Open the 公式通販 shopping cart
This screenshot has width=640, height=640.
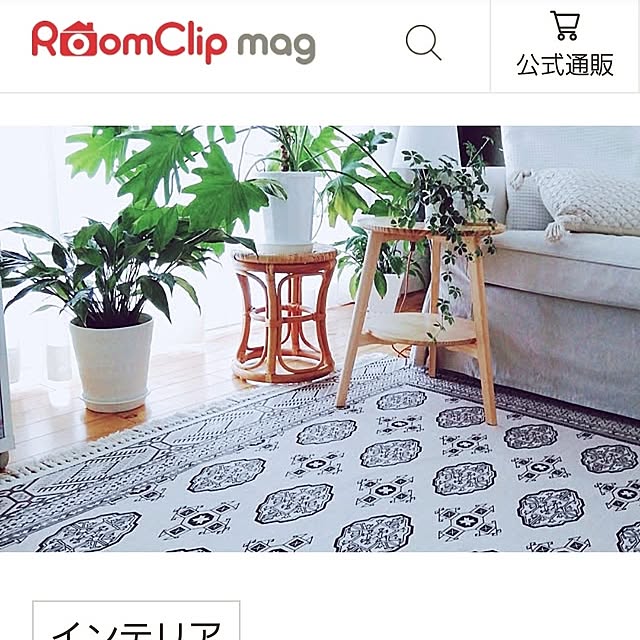click(565, 45)
